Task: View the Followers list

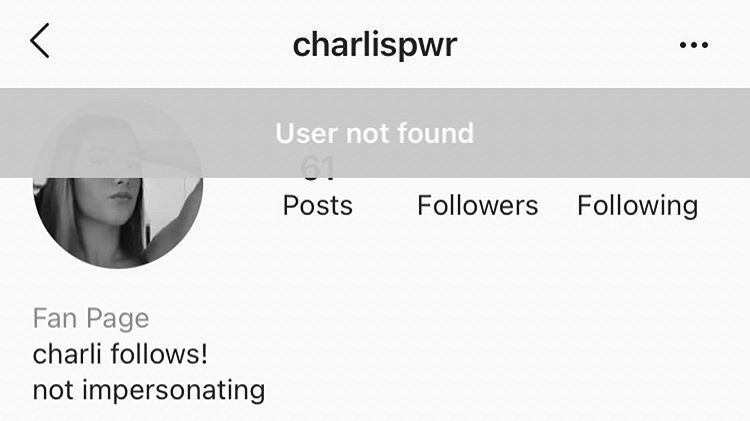Action: (477, 205)
